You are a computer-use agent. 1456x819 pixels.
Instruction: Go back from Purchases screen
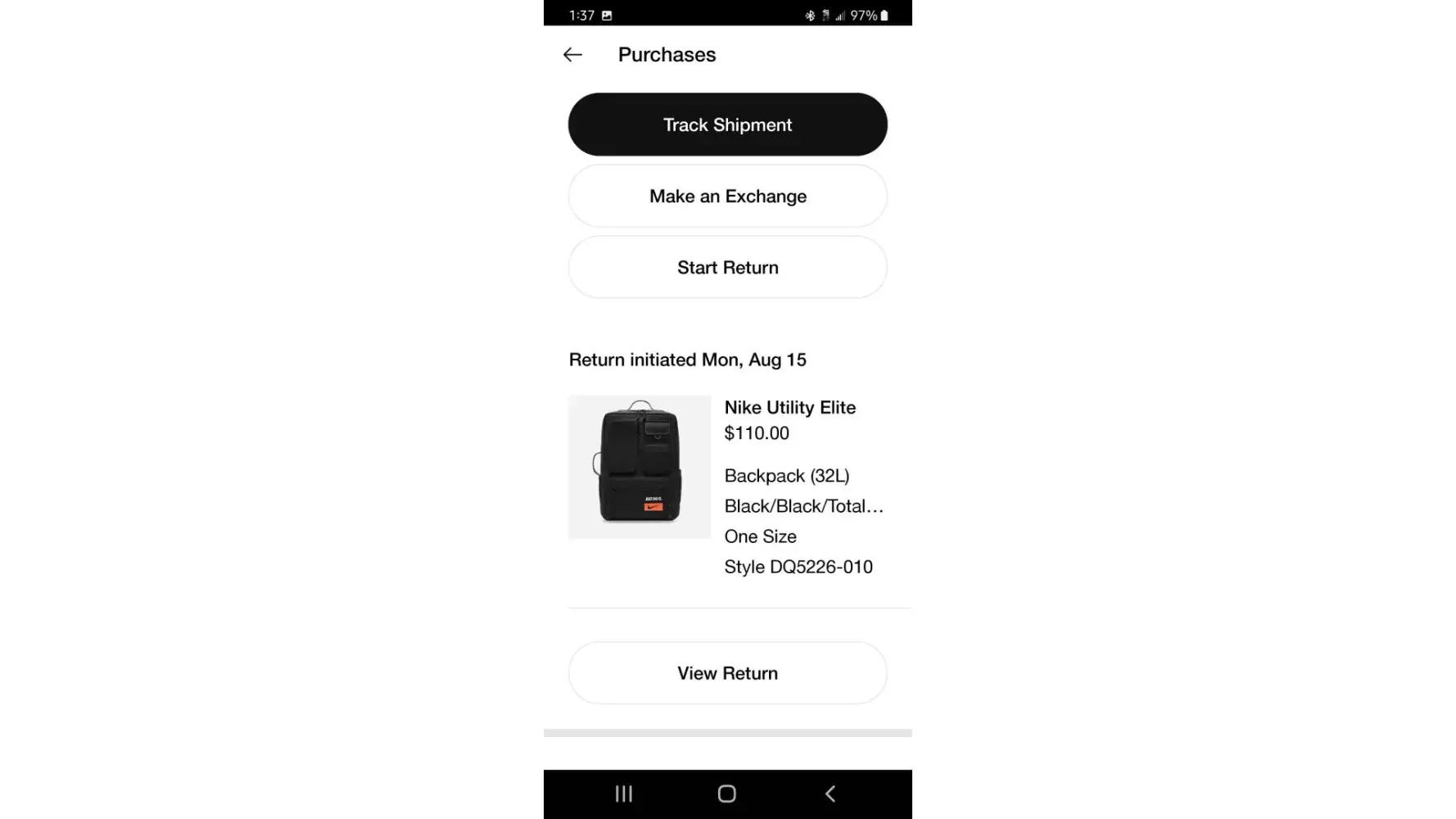[x=572, y=55]
